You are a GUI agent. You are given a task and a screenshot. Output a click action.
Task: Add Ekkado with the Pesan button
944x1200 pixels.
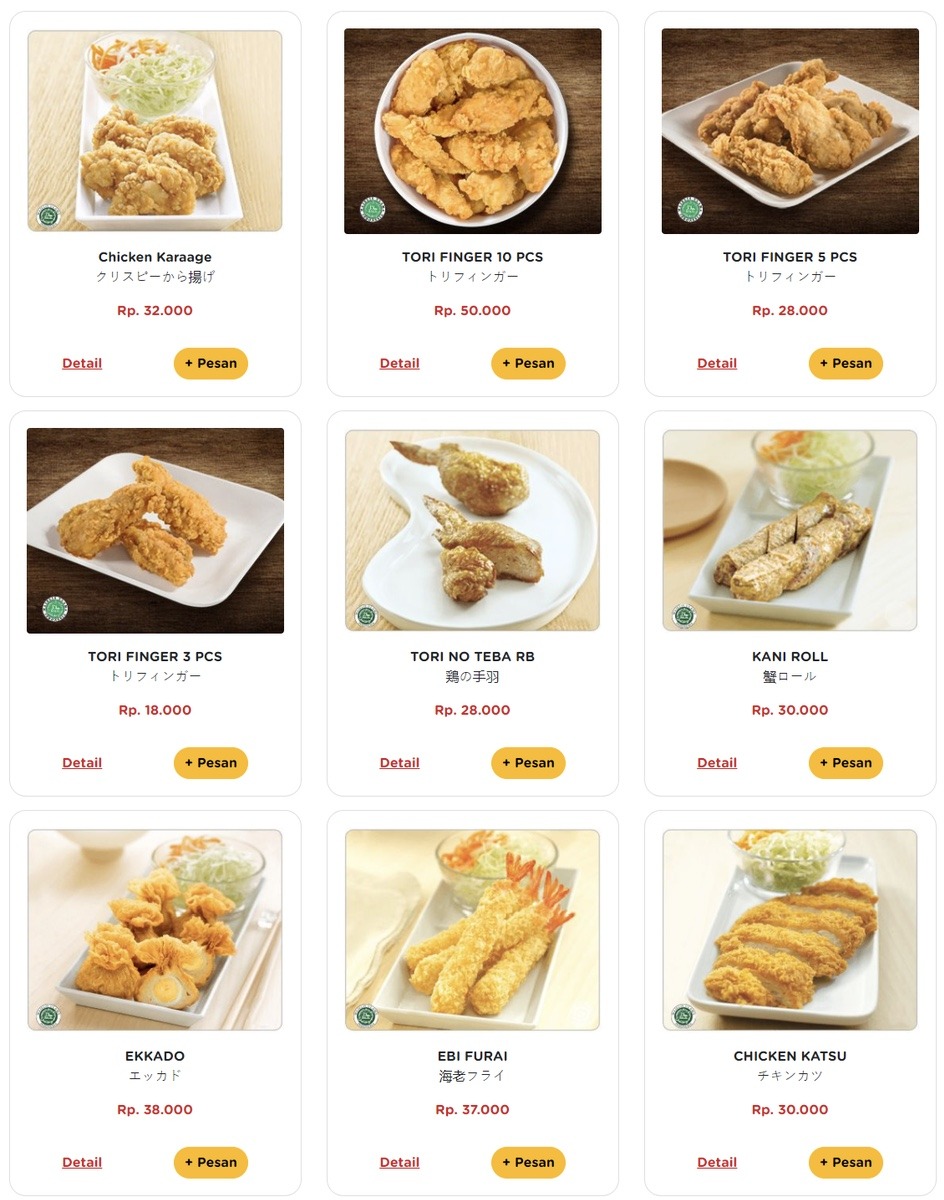pos(210,1162)
